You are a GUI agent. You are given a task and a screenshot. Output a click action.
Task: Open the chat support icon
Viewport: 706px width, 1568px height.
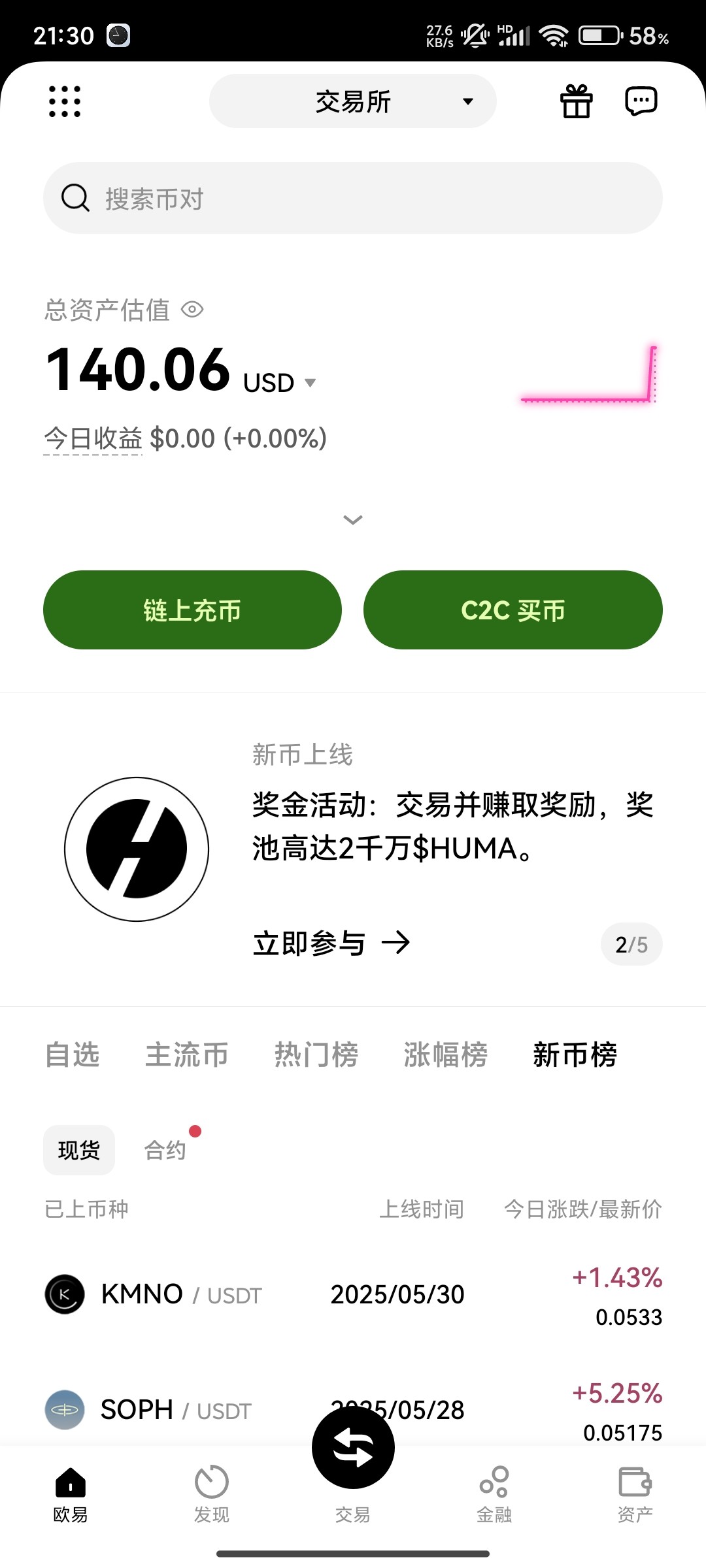point(641,101)
